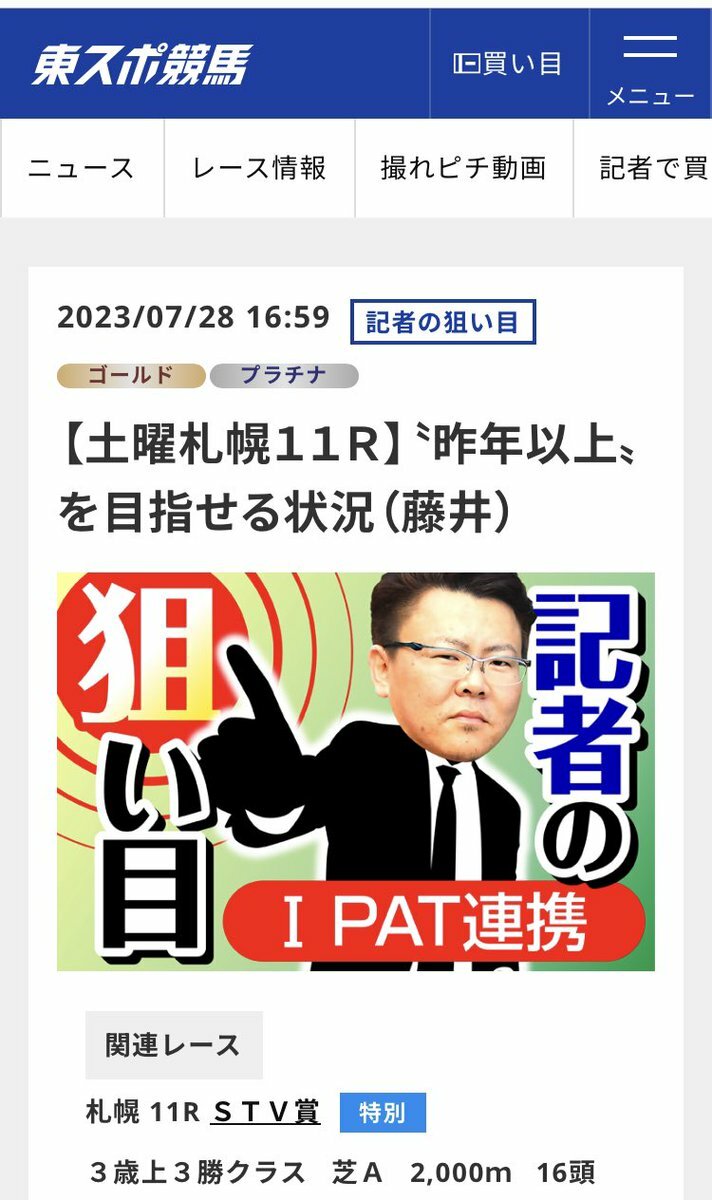Switch to the ニュース tab

coord(81,168)
